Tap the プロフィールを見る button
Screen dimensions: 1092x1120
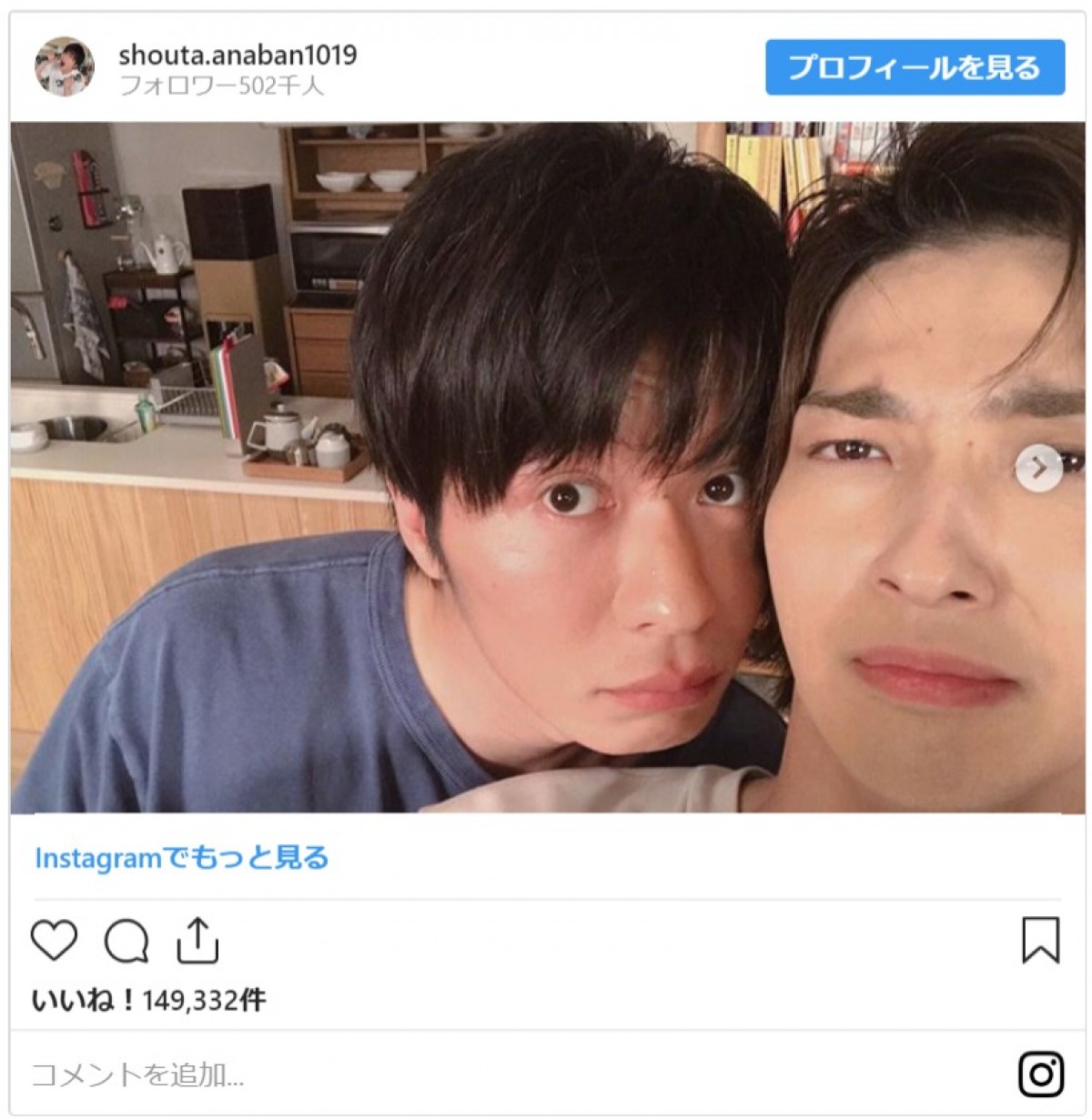coord(915,67)
